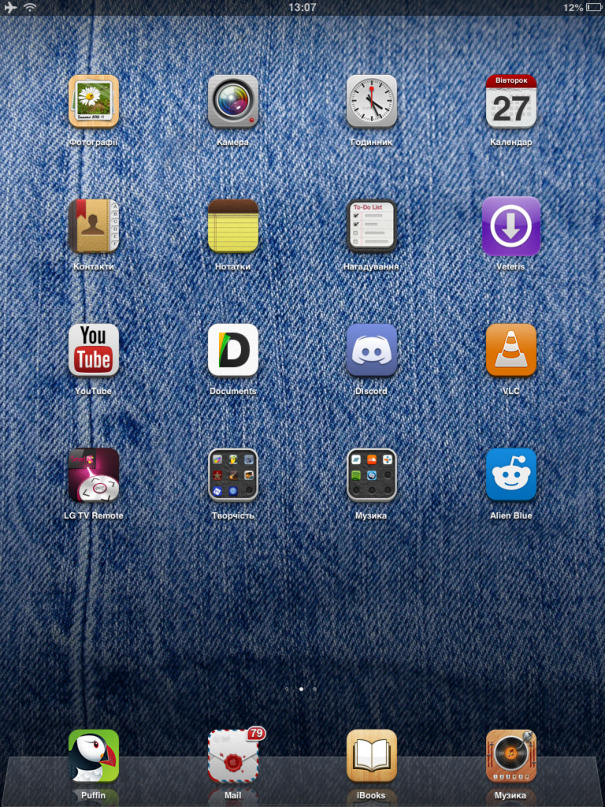605x807 pixels.
Task: Open LG TV Remote
Action: (93, 473)
